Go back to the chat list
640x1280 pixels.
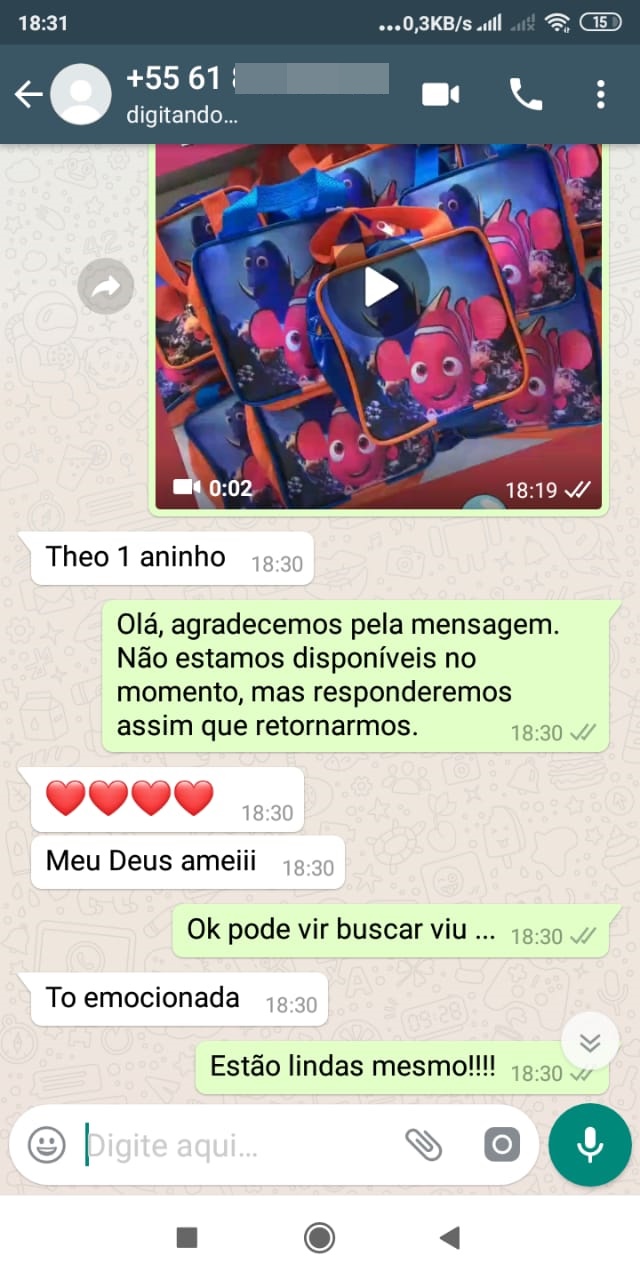(28, 95)
